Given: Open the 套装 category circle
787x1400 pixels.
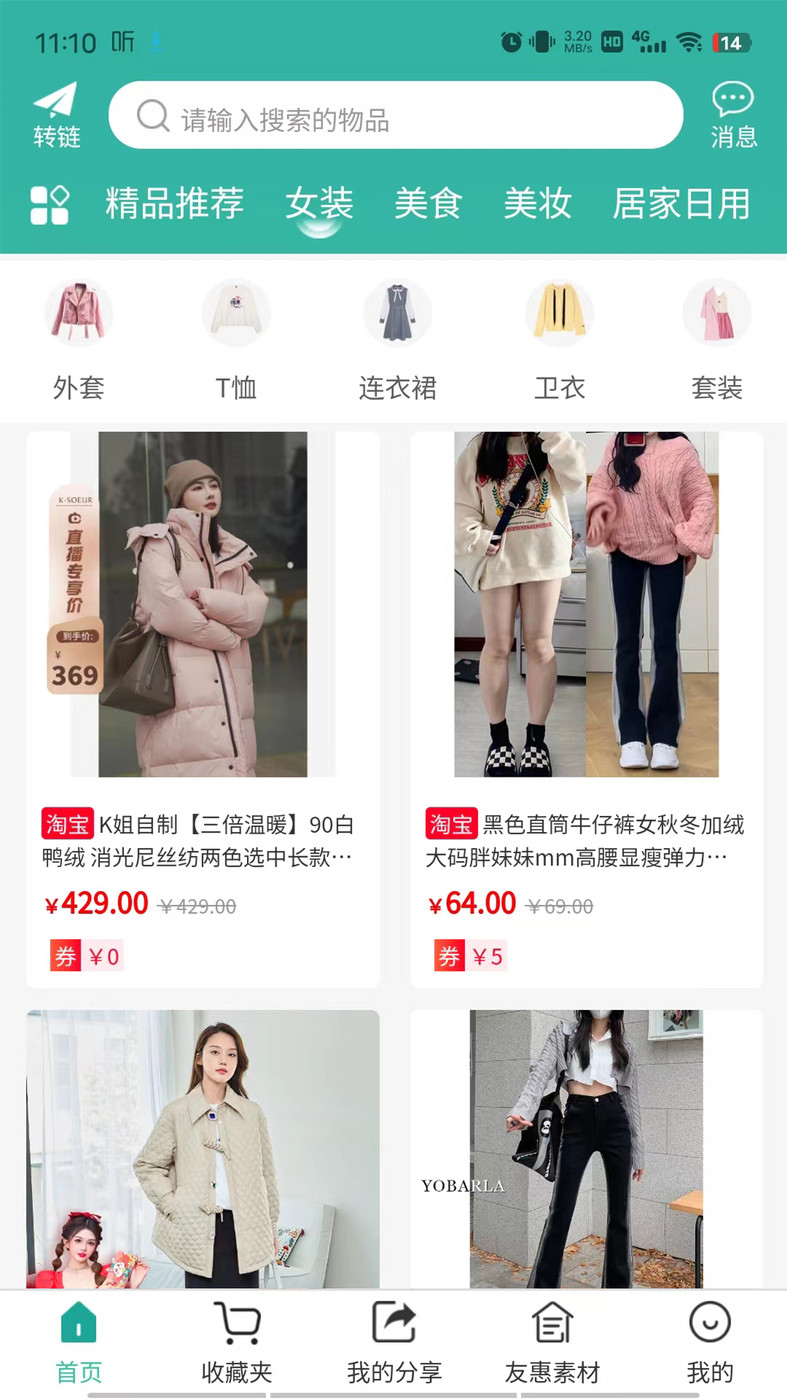Looking at the screenshot, I should [717, 312].
